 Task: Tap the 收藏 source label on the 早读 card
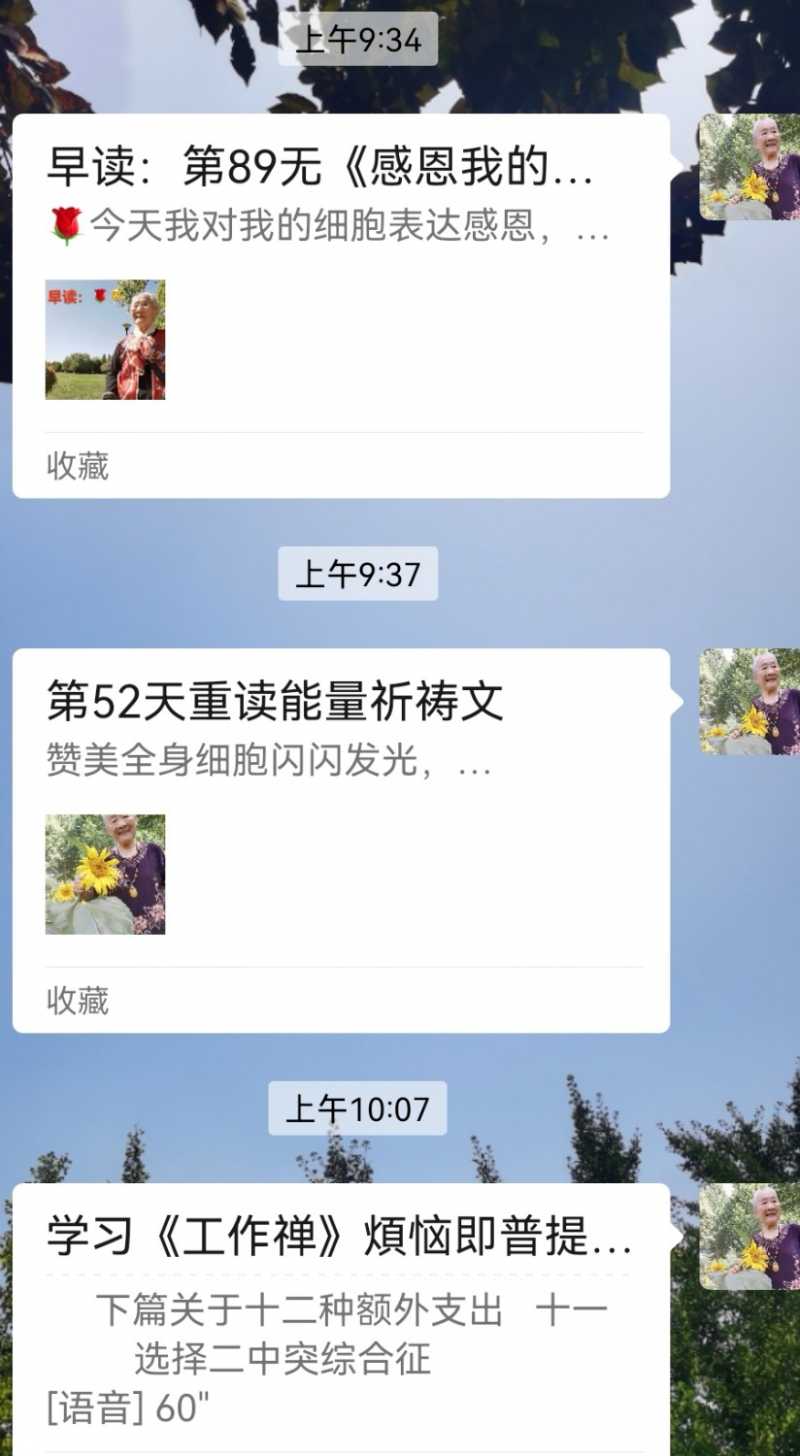[x=75, y=466]
